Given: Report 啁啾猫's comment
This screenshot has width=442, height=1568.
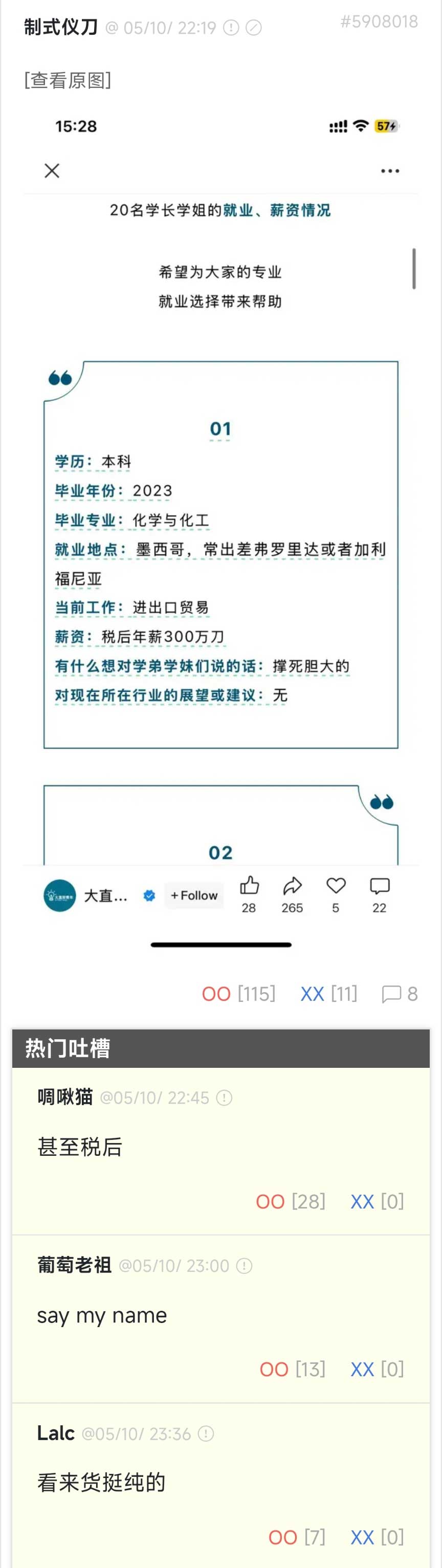Looking at the screenshot, I should [x=225, y=1097].
